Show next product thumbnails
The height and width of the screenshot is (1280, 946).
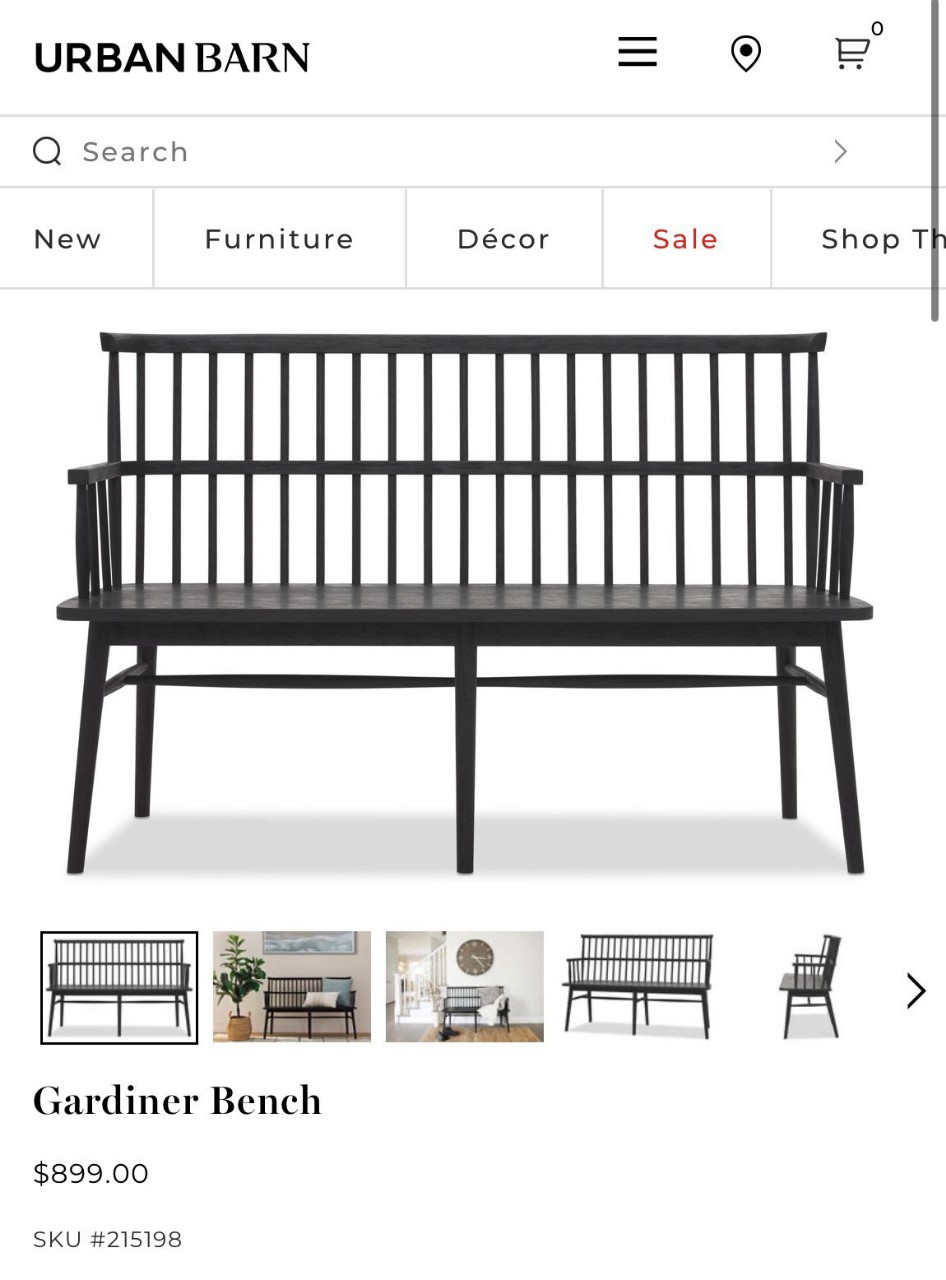pyautogui.click(x=915, y=991)
